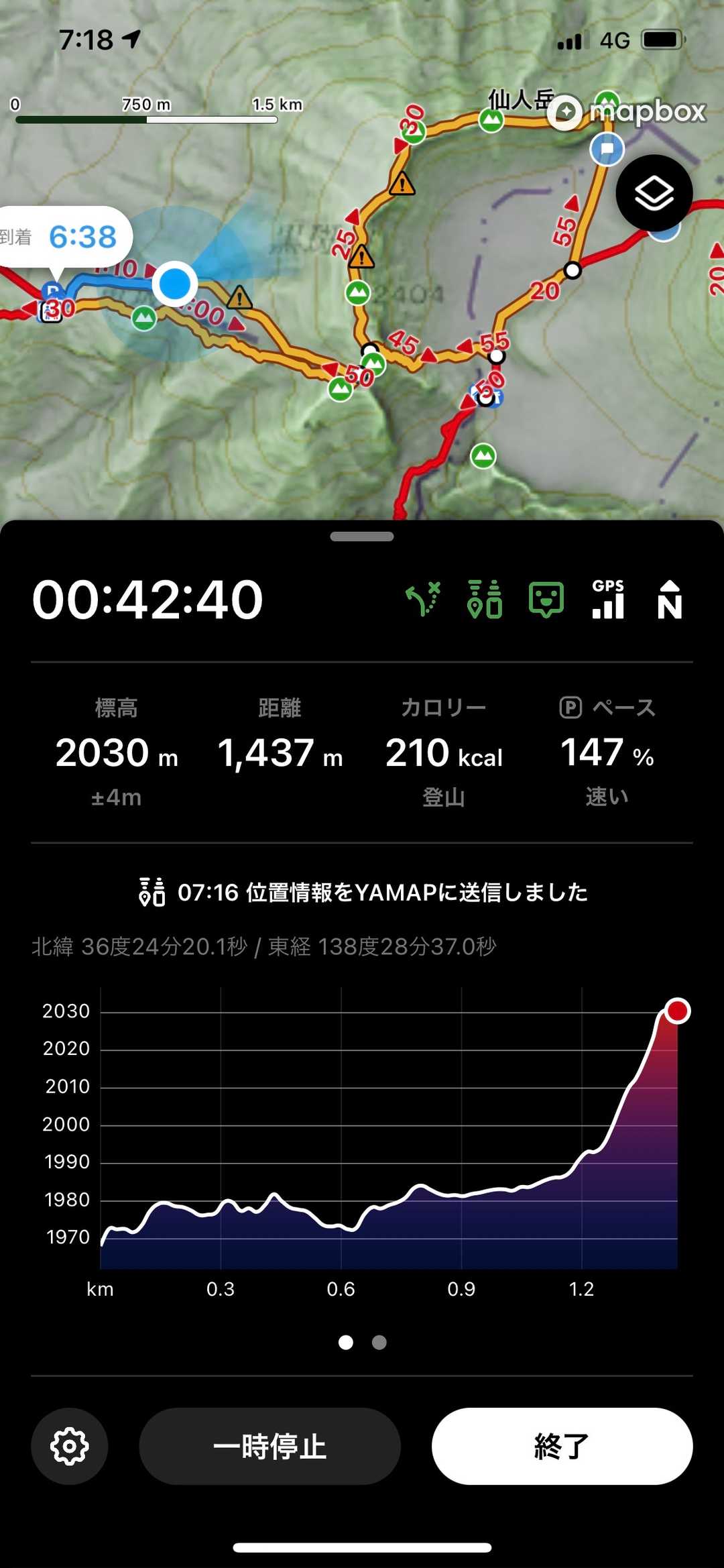This screenshot has width=724, height=1568.
Task: Tap the Mapbox attribution logo
Action: [x=627, y=111]
